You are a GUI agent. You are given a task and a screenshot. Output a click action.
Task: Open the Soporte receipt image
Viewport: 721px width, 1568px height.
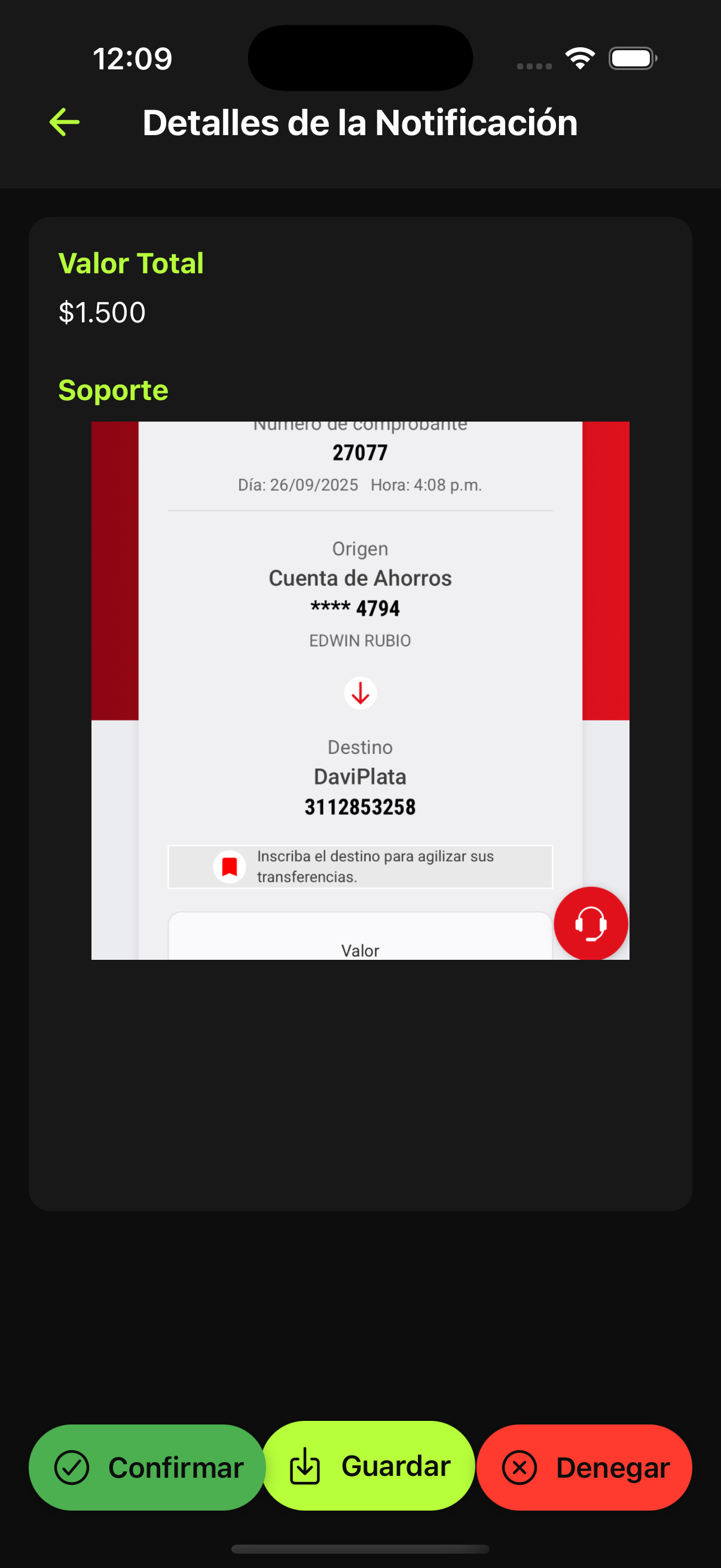360,690
